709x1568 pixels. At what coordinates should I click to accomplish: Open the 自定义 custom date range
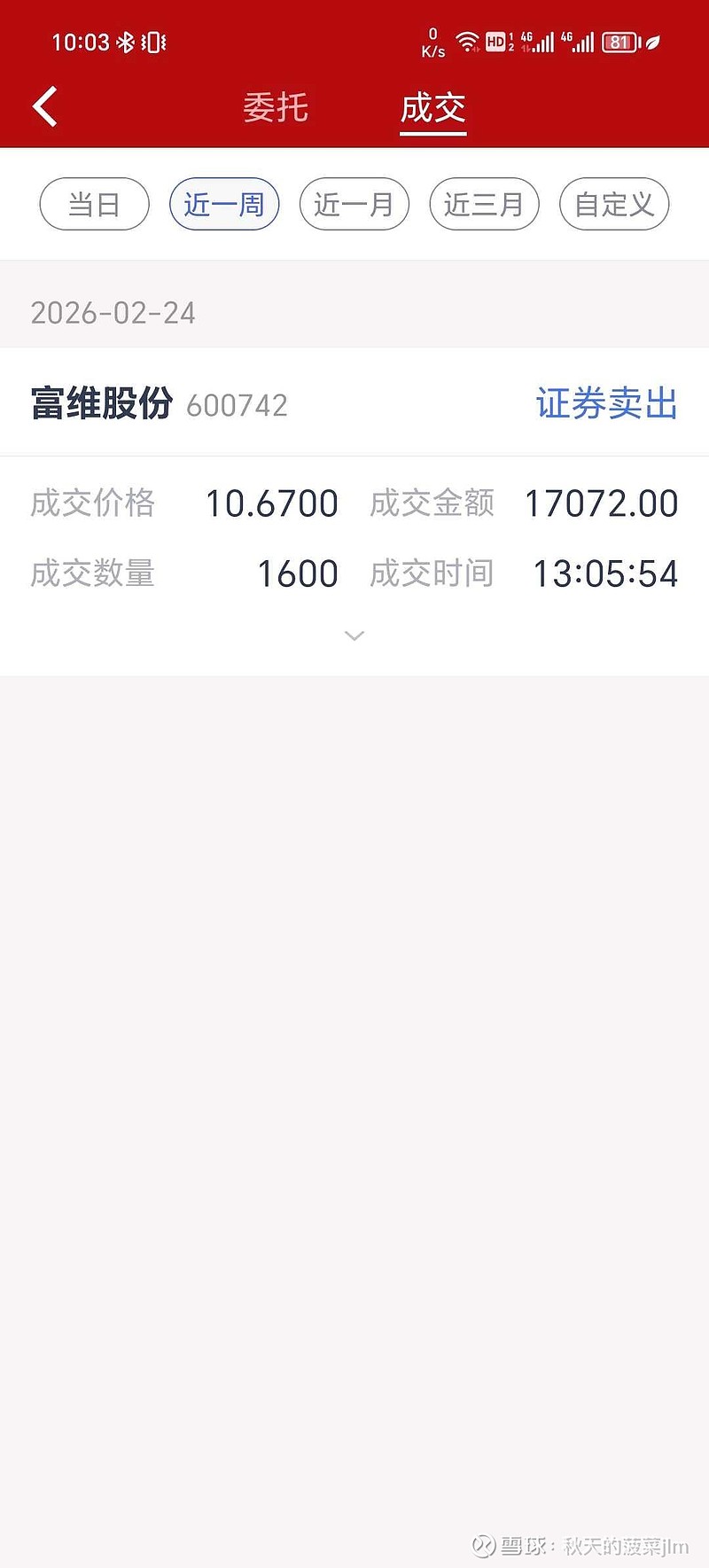614,204
